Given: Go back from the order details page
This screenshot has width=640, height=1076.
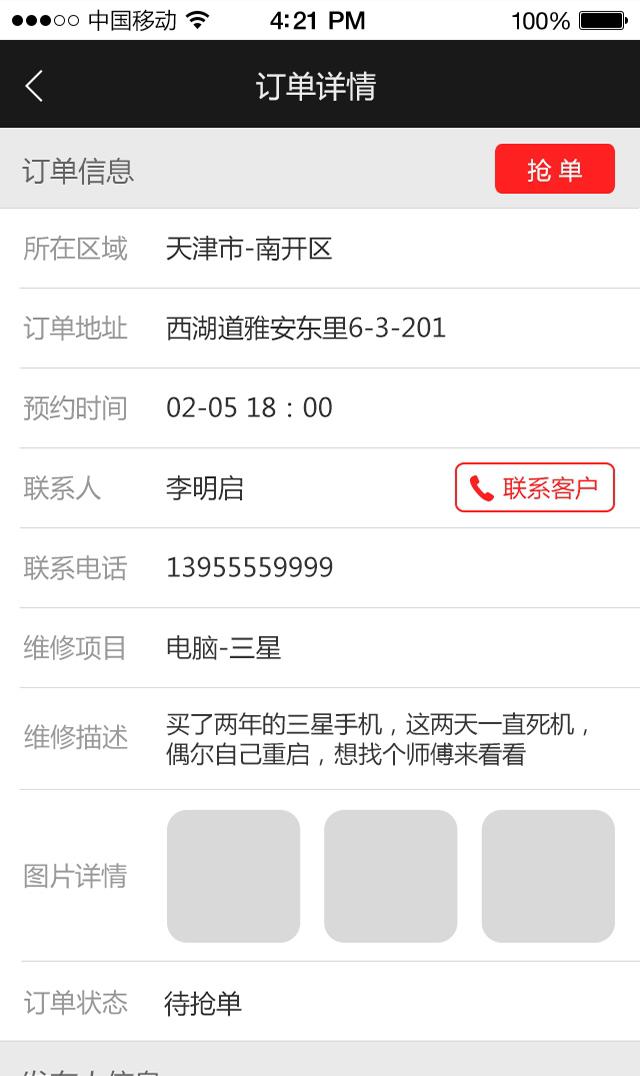Looking at the screenshot, I should pyautogui.click(x=34, y=86).
